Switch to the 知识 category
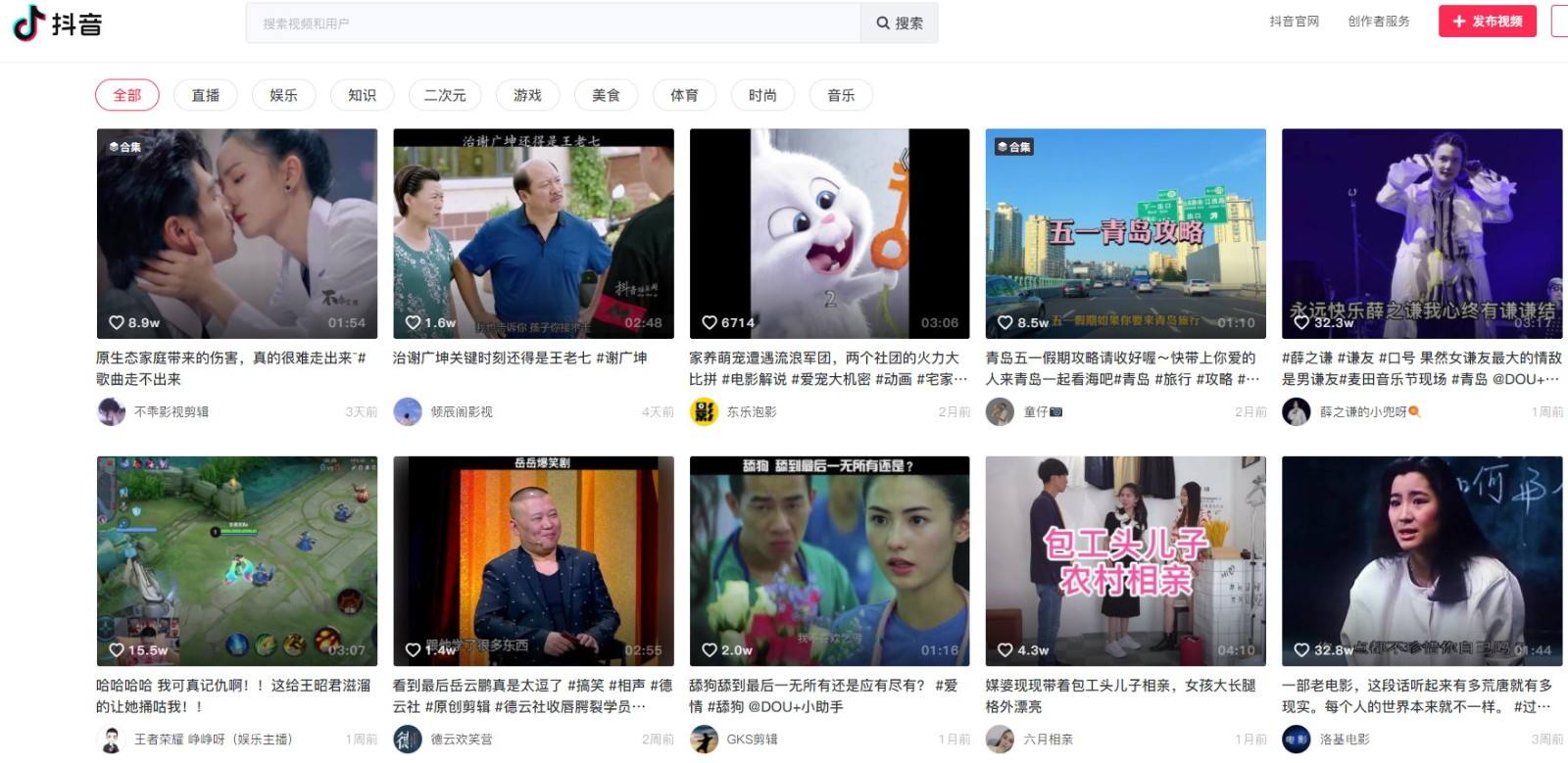This screenshot has height=763, width=1568. [363, 95]
